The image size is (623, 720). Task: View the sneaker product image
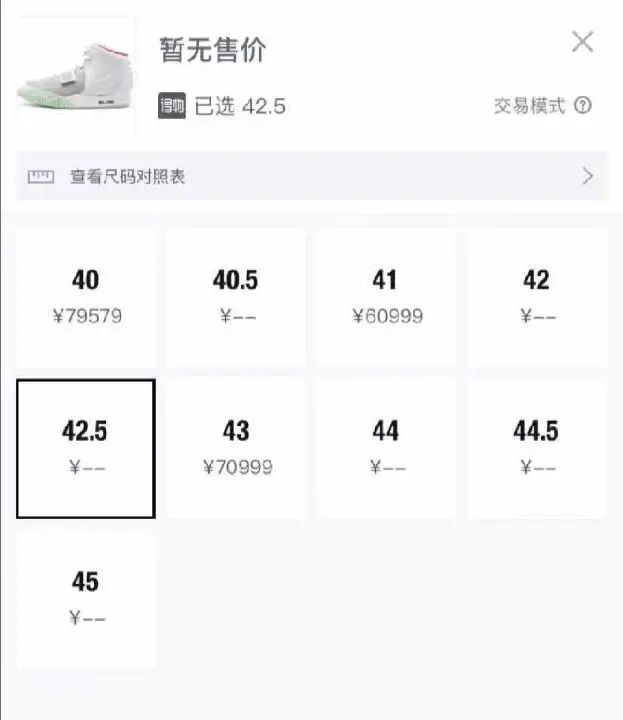[76, 75]
